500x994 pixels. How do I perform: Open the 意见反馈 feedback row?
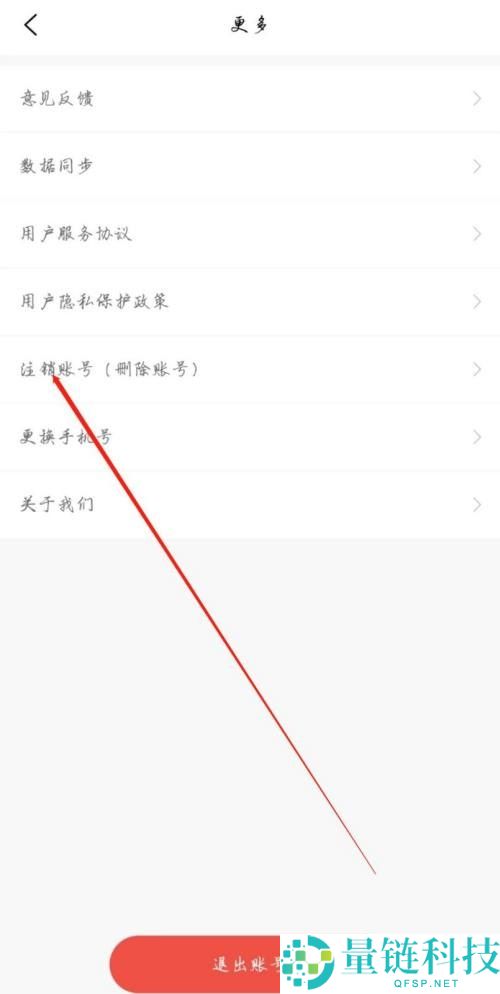pyautogui.click(x=250, y=99)
